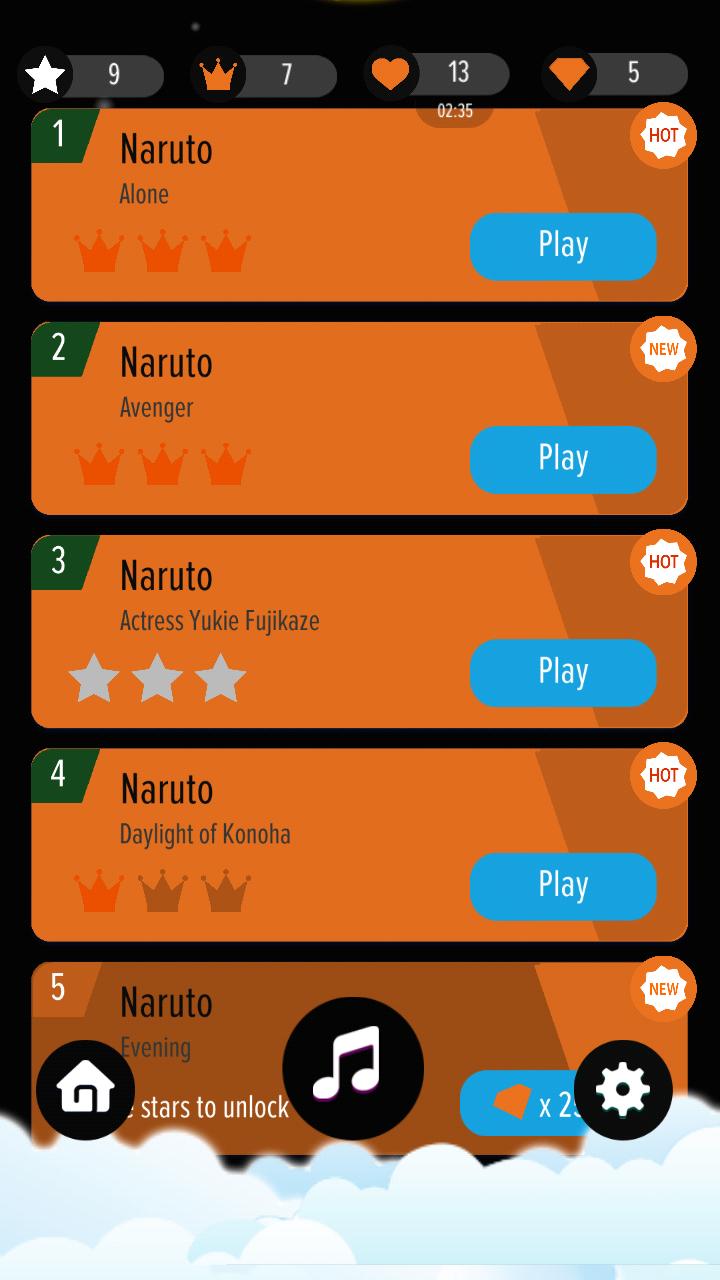Click the 02:35 countdown timer
This screenshot has width=720, height=1280.
point(455,111)
